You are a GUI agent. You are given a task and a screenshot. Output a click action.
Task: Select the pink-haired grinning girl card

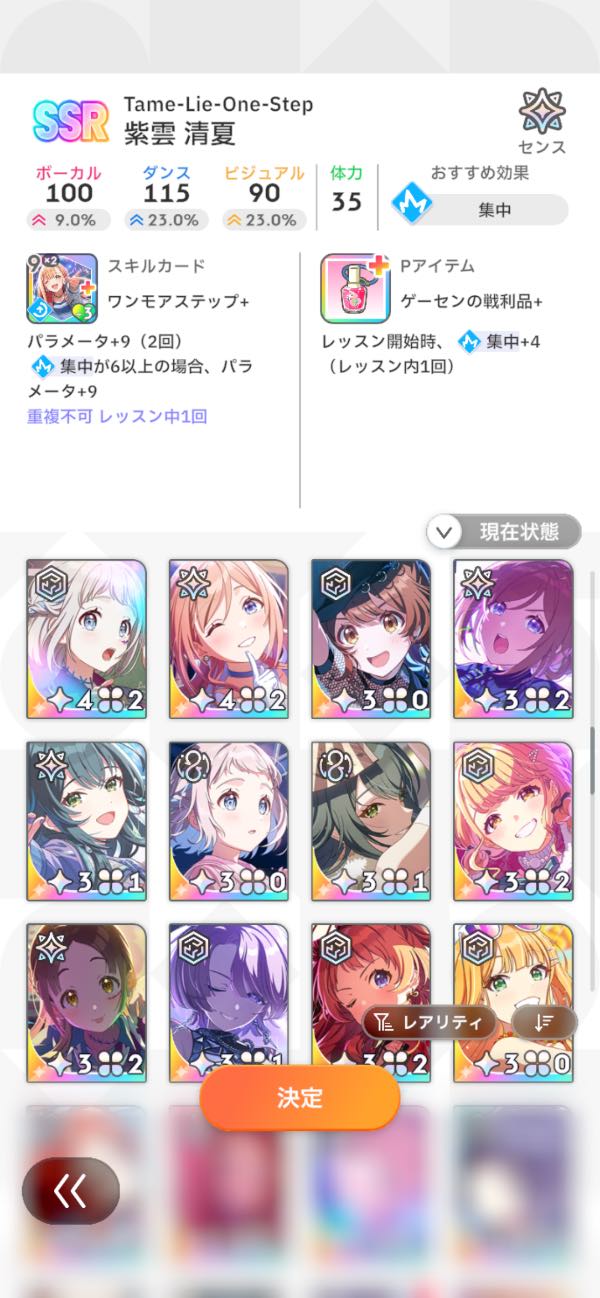(x=513, y=820)
